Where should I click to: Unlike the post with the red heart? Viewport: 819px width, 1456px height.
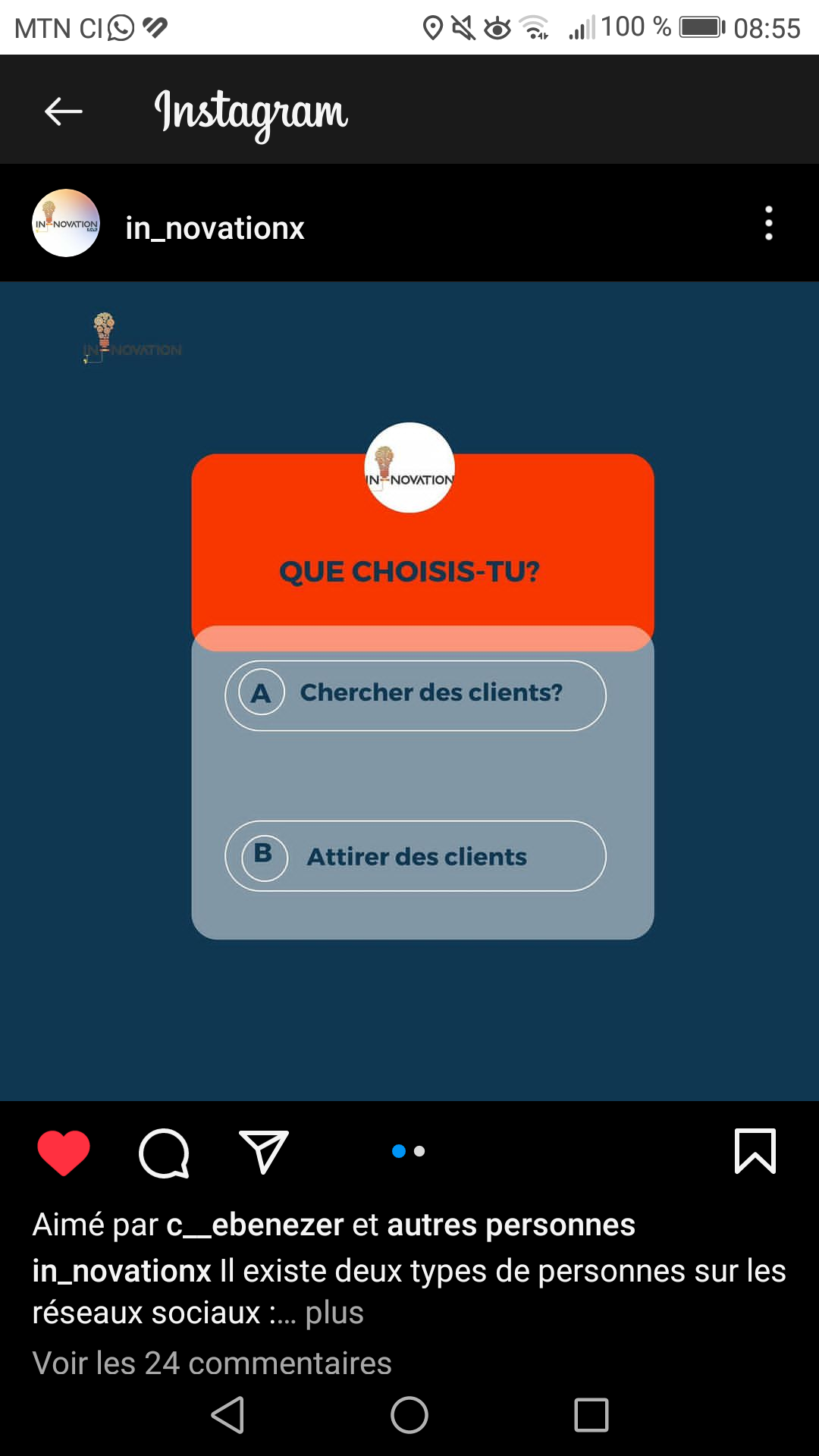click(x=64, y=1152)
